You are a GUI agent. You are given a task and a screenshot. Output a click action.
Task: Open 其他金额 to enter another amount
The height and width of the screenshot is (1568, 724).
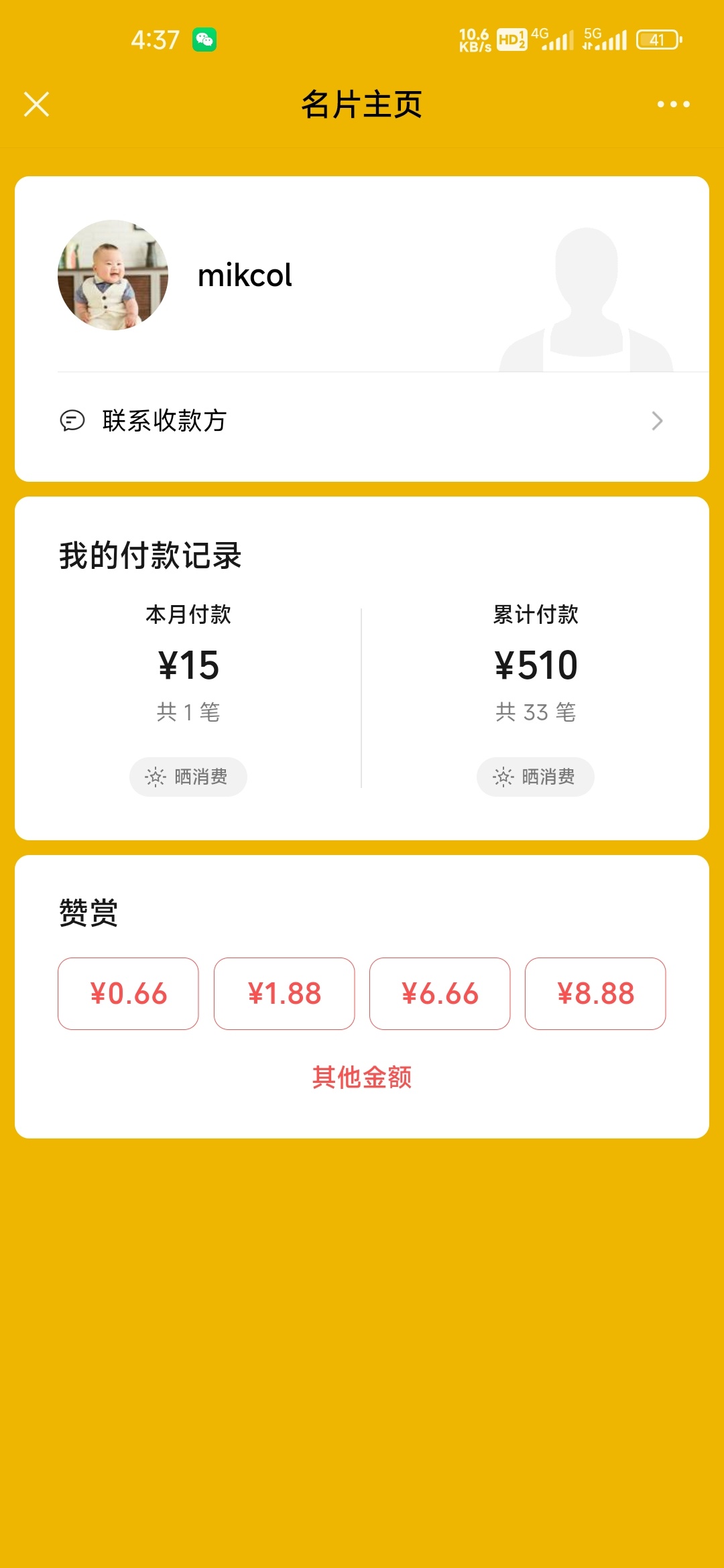pos(362,1077)
